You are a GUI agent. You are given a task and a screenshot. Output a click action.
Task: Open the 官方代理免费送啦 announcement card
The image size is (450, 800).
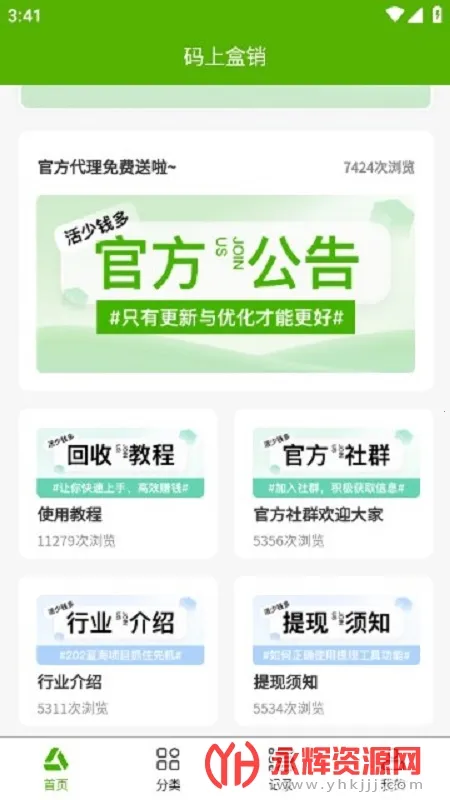click(x=226, y=261)
